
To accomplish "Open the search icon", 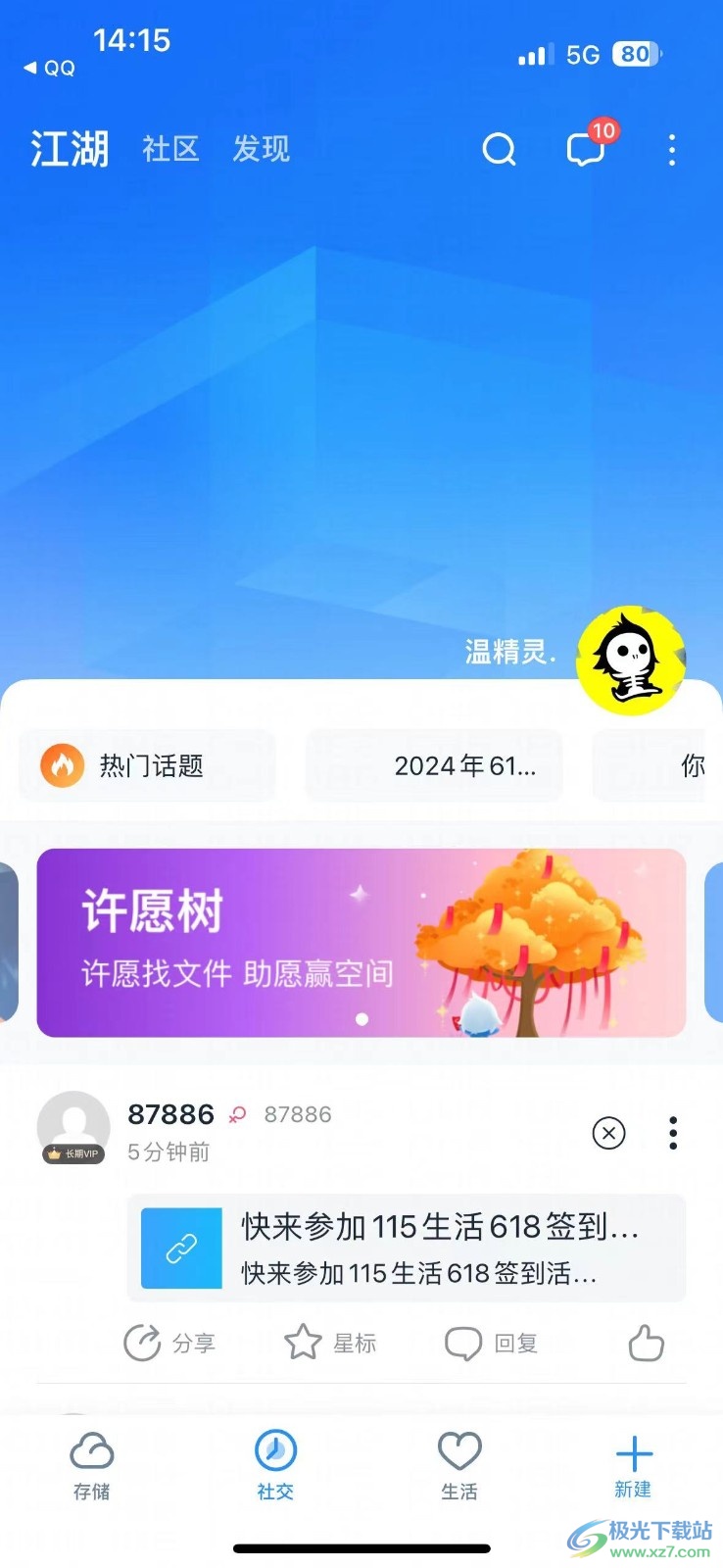I will click(x=499, y=150).
